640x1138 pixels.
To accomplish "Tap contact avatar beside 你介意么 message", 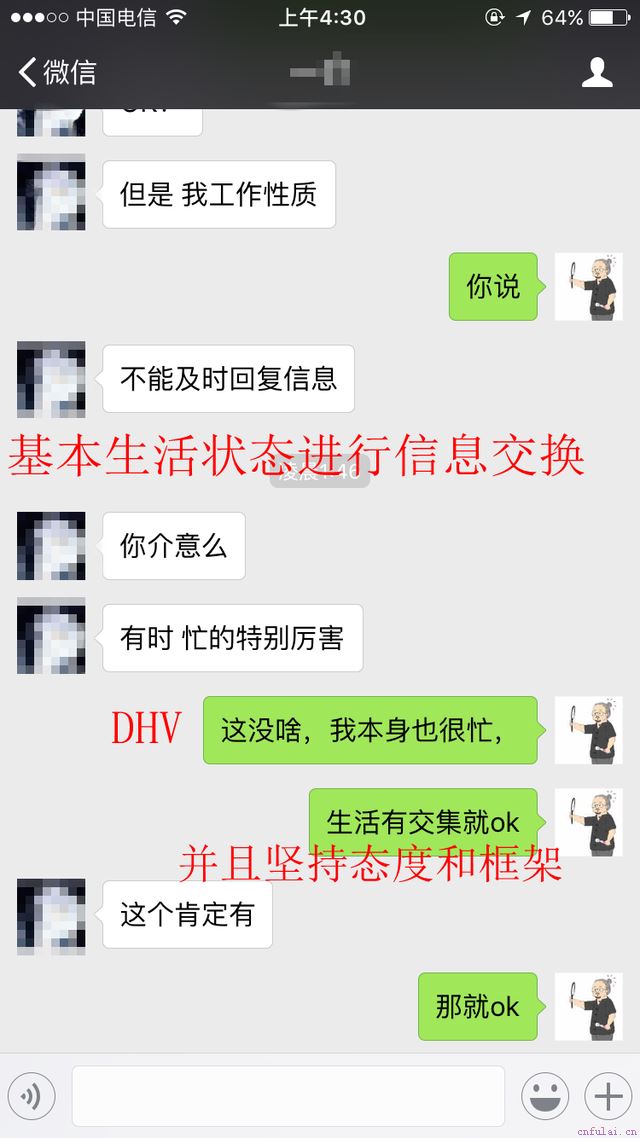I will tap(51, 546).
